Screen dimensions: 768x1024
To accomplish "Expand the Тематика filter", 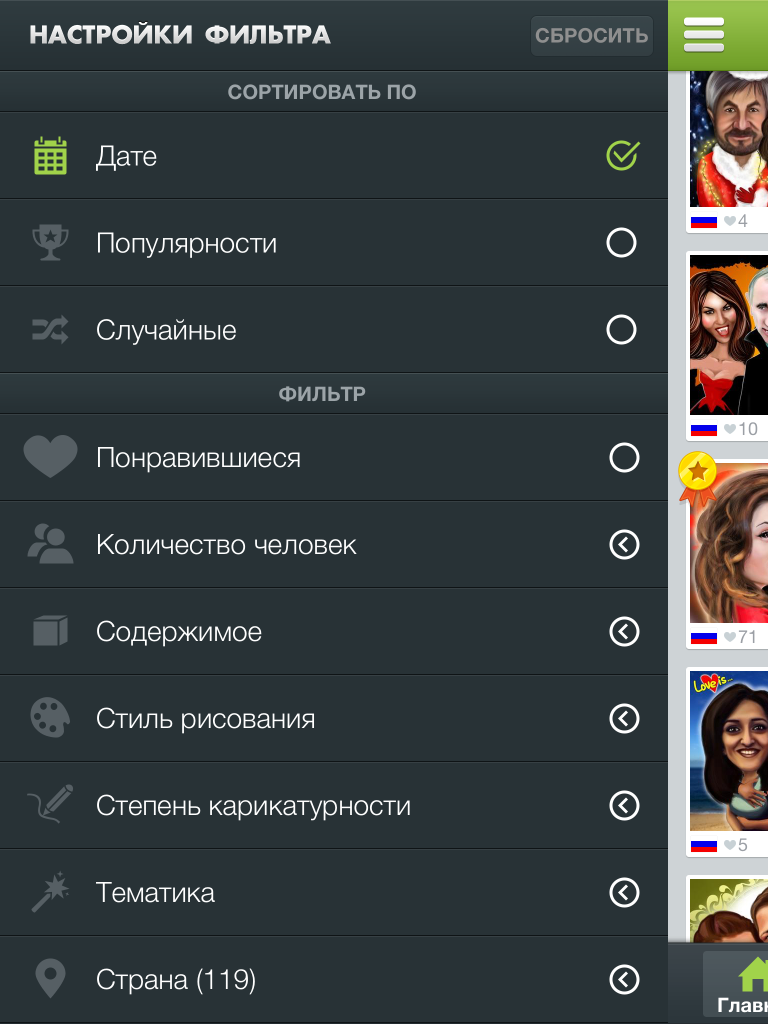I will pyautogui.click(x=333, y=893).
